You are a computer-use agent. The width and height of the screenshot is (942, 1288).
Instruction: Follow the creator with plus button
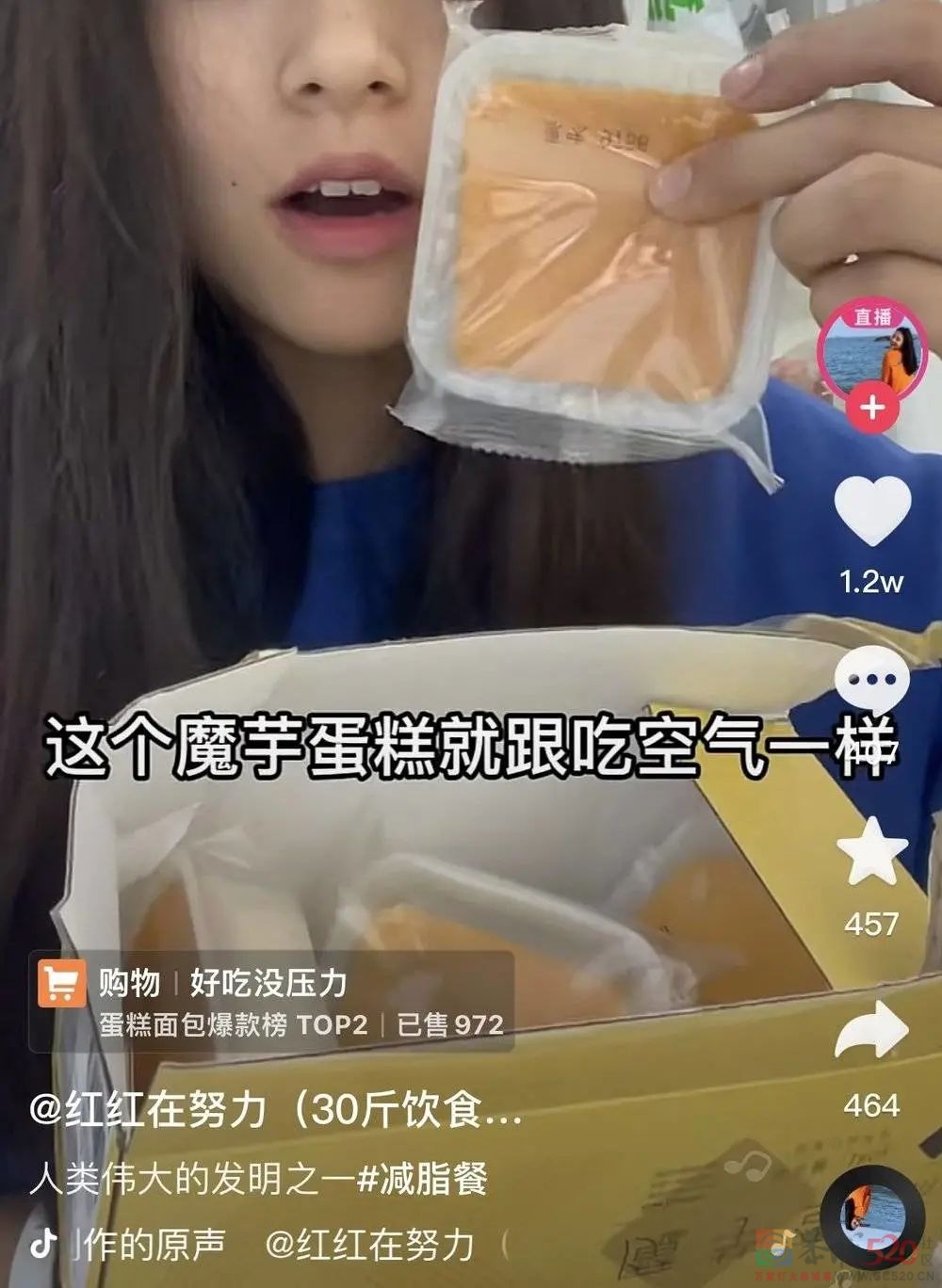(x=872, y=410)
